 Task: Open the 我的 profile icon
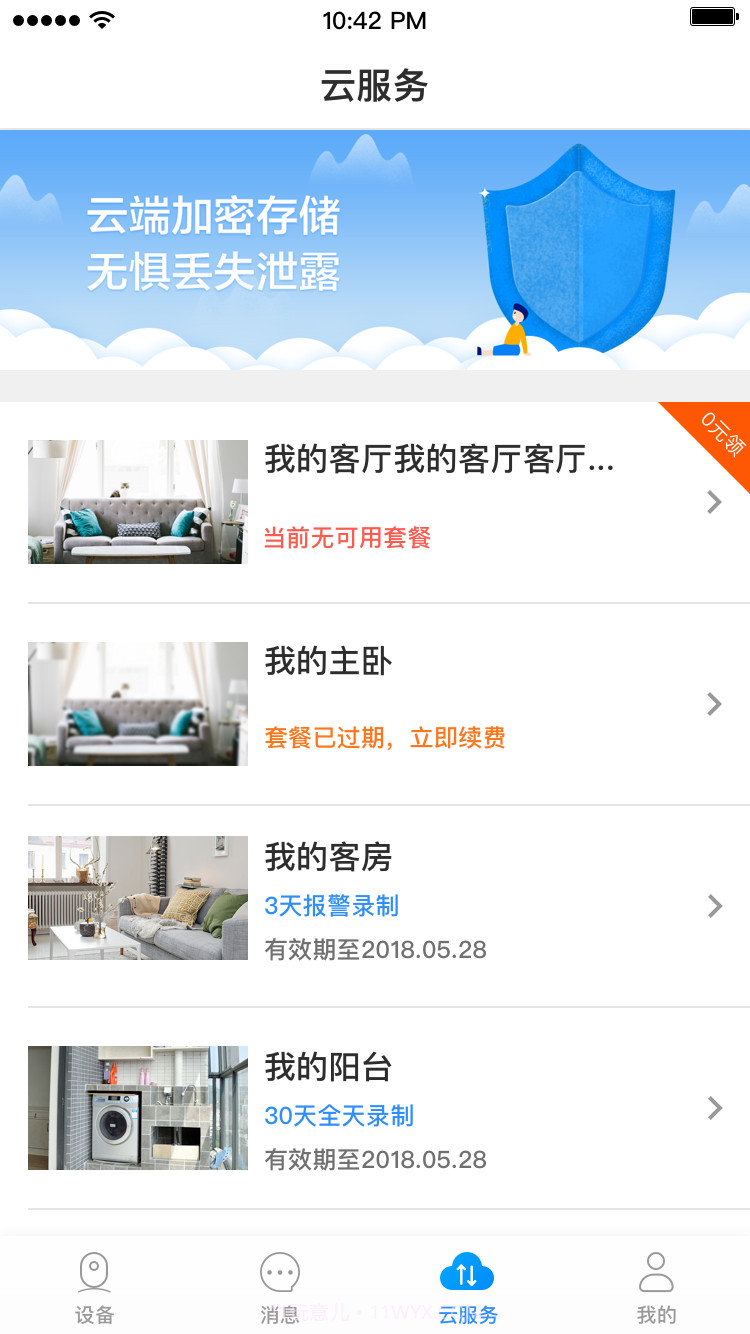tap(656, 1271)
